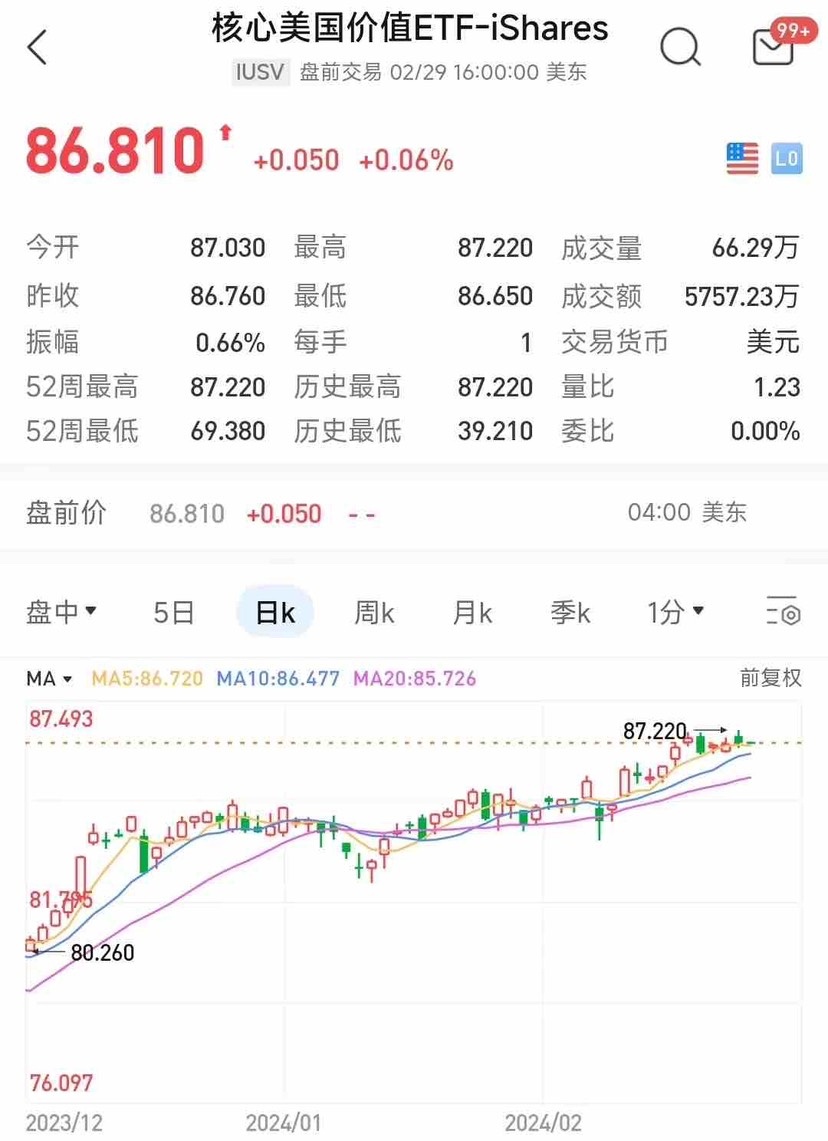828x1141 pixels.
Task: Expand the 1分 interval dropdown
Action: pos(676,612)
